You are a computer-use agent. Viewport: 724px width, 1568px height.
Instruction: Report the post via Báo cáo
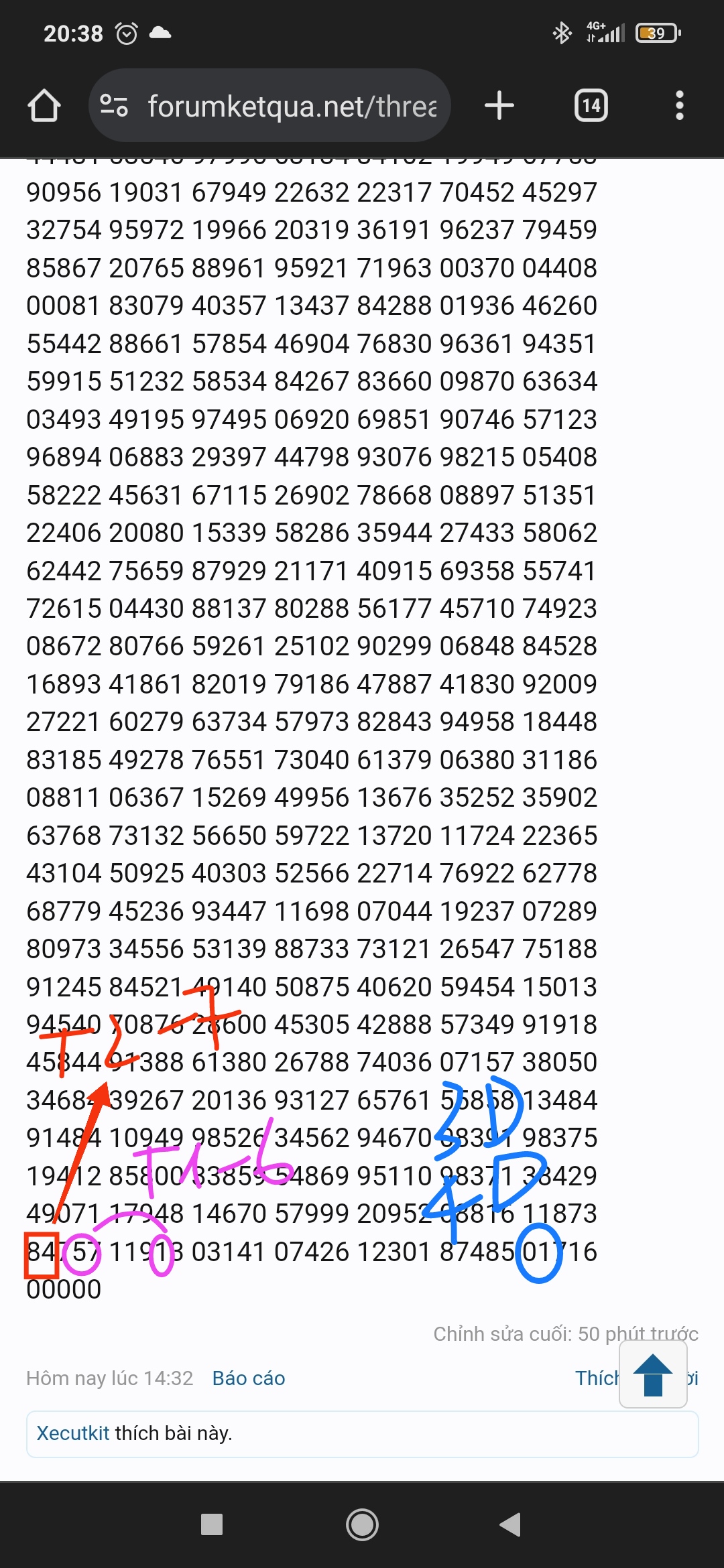249,1378
